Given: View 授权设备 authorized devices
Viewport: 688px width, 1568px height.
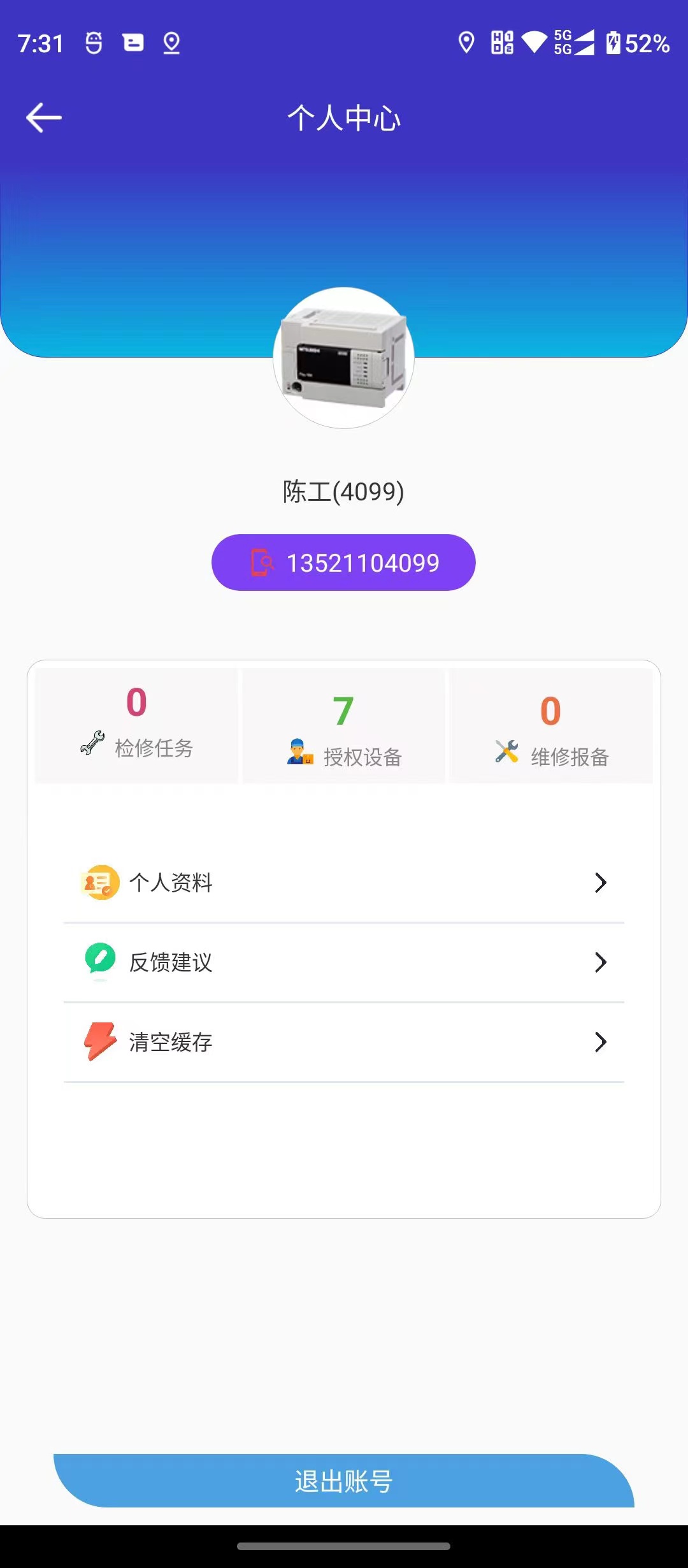Looking at the screenshot, I should click(344, 726).
